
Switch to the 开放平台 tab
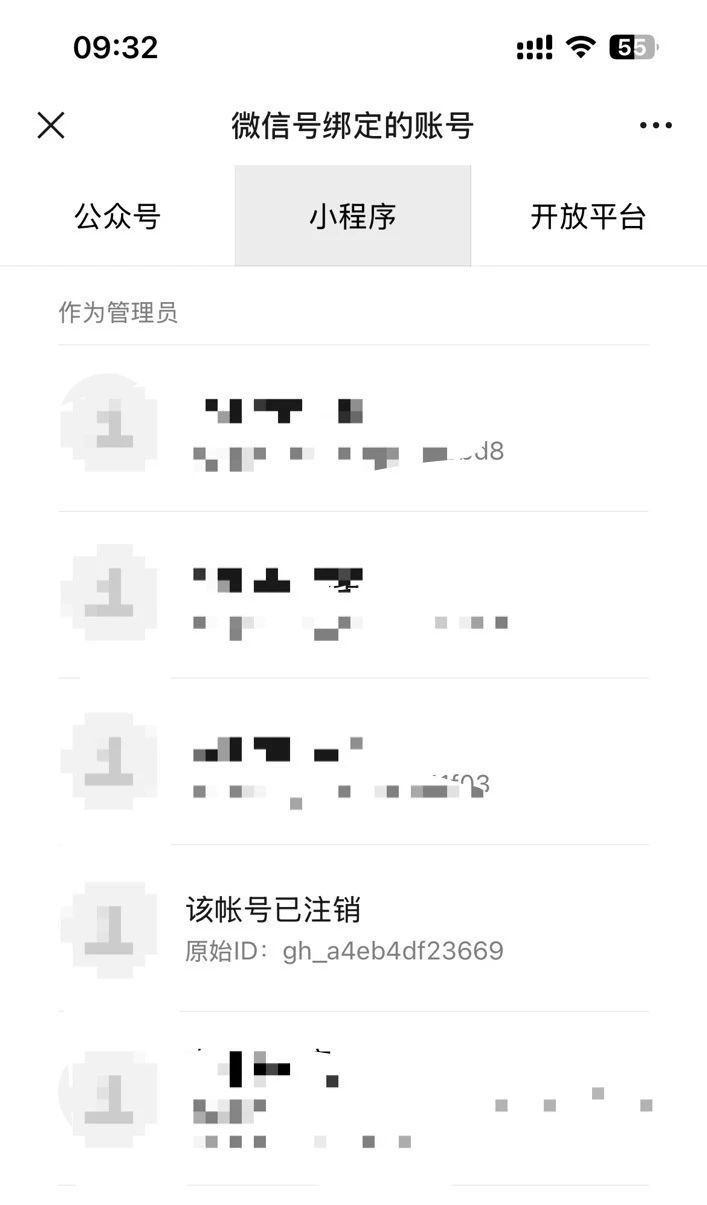tap(588, 216)
